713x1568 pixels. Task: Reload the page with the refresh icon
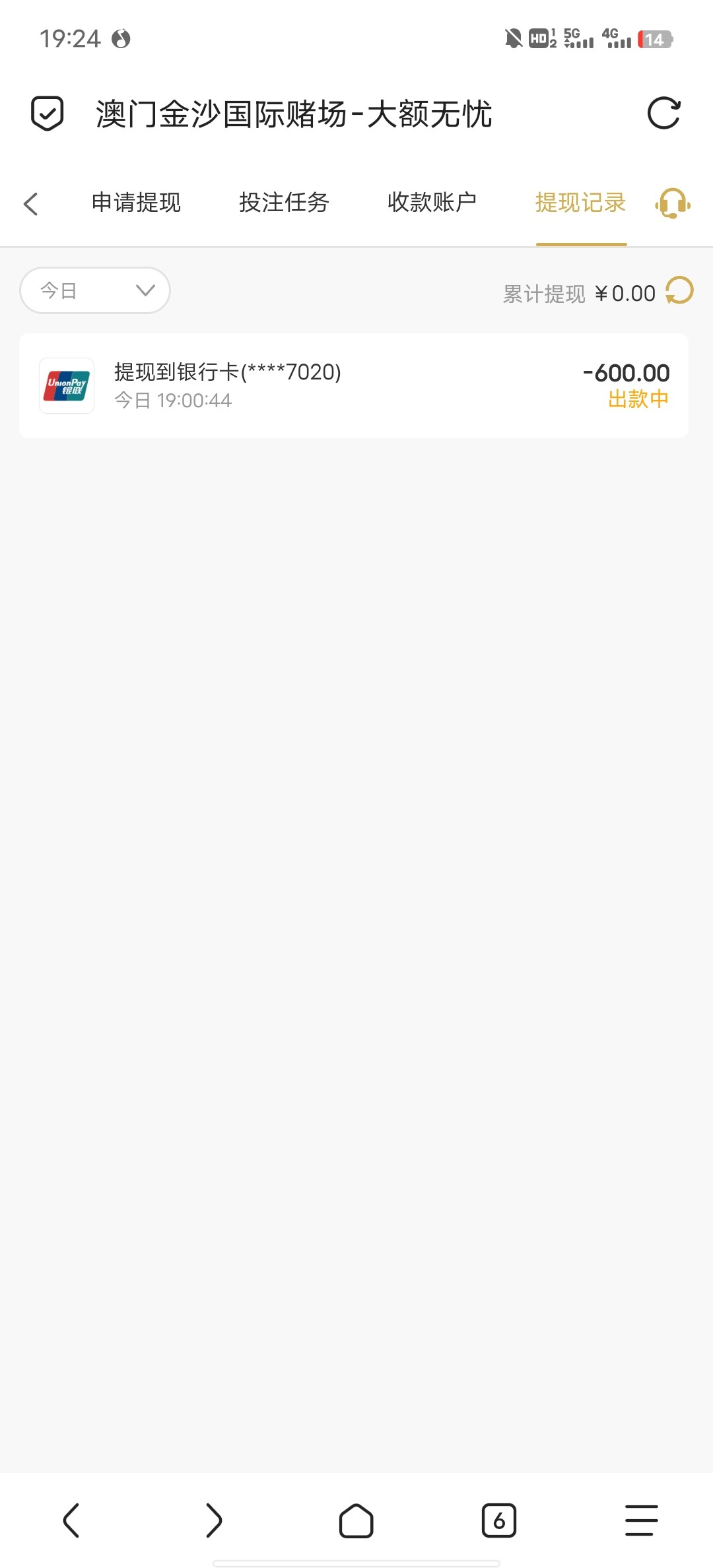pos(663,114)
